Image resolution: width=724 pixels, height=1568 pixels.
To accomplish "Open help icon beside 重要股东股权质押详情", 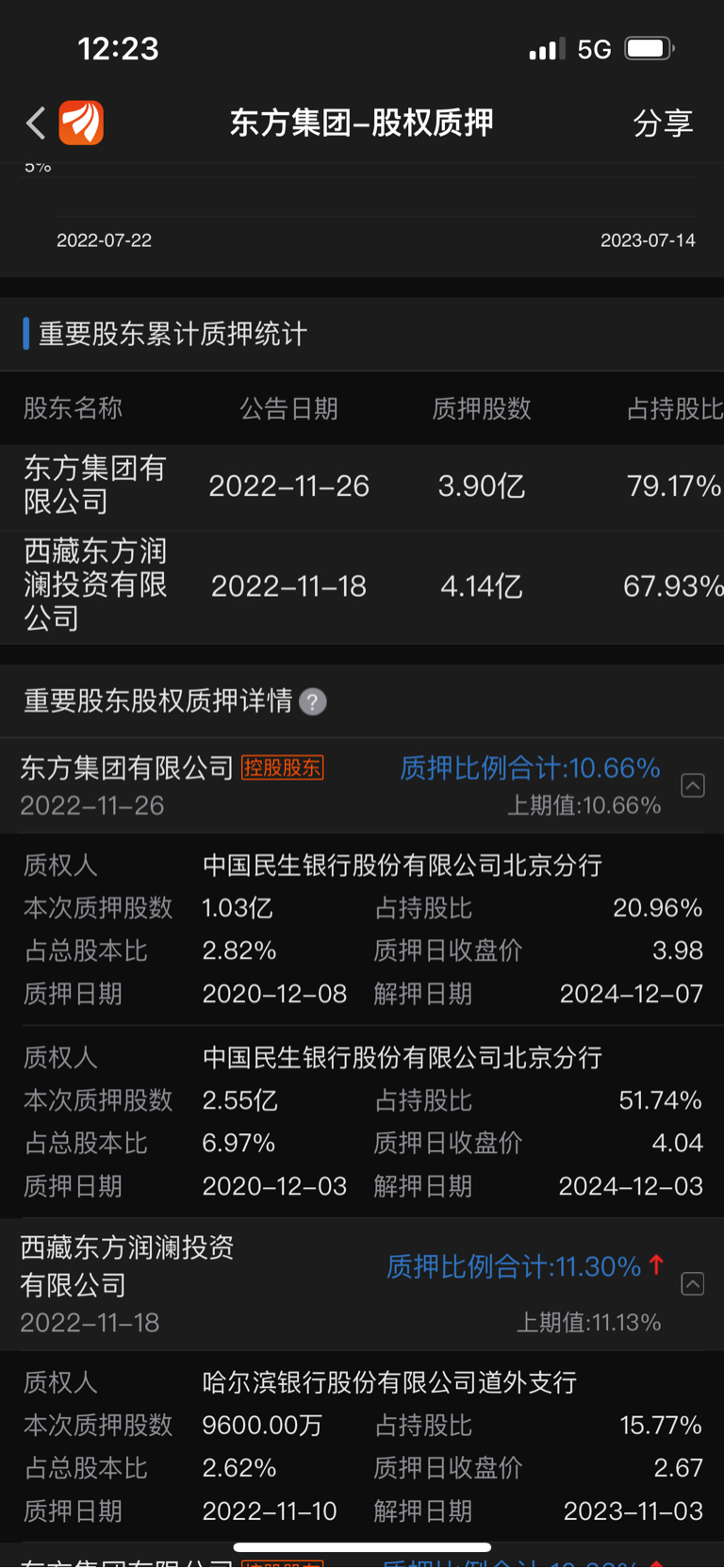I will coord(313,701).
